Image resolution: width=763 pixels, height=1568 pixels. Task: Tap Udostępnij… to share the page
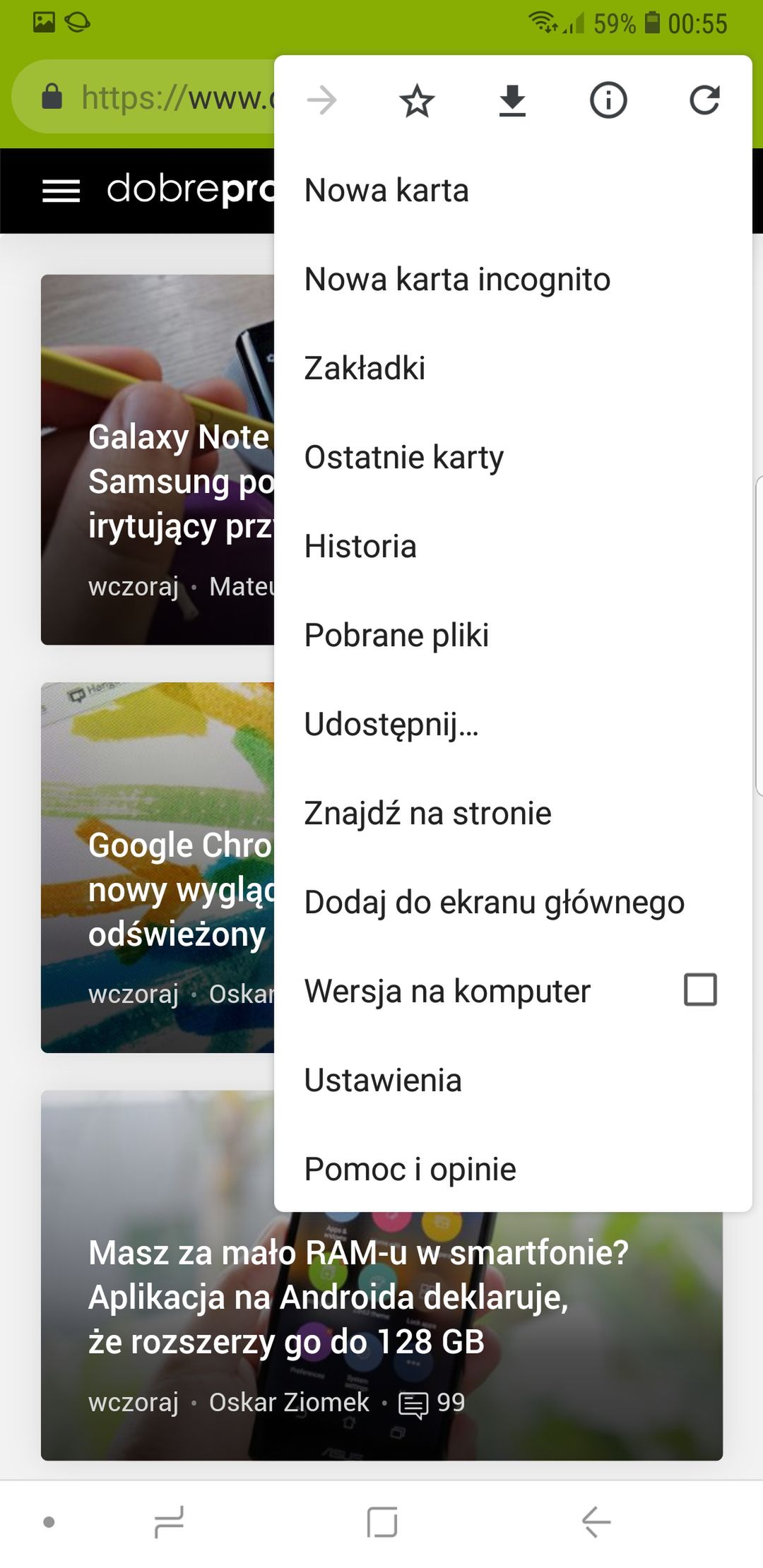point(513,724)
